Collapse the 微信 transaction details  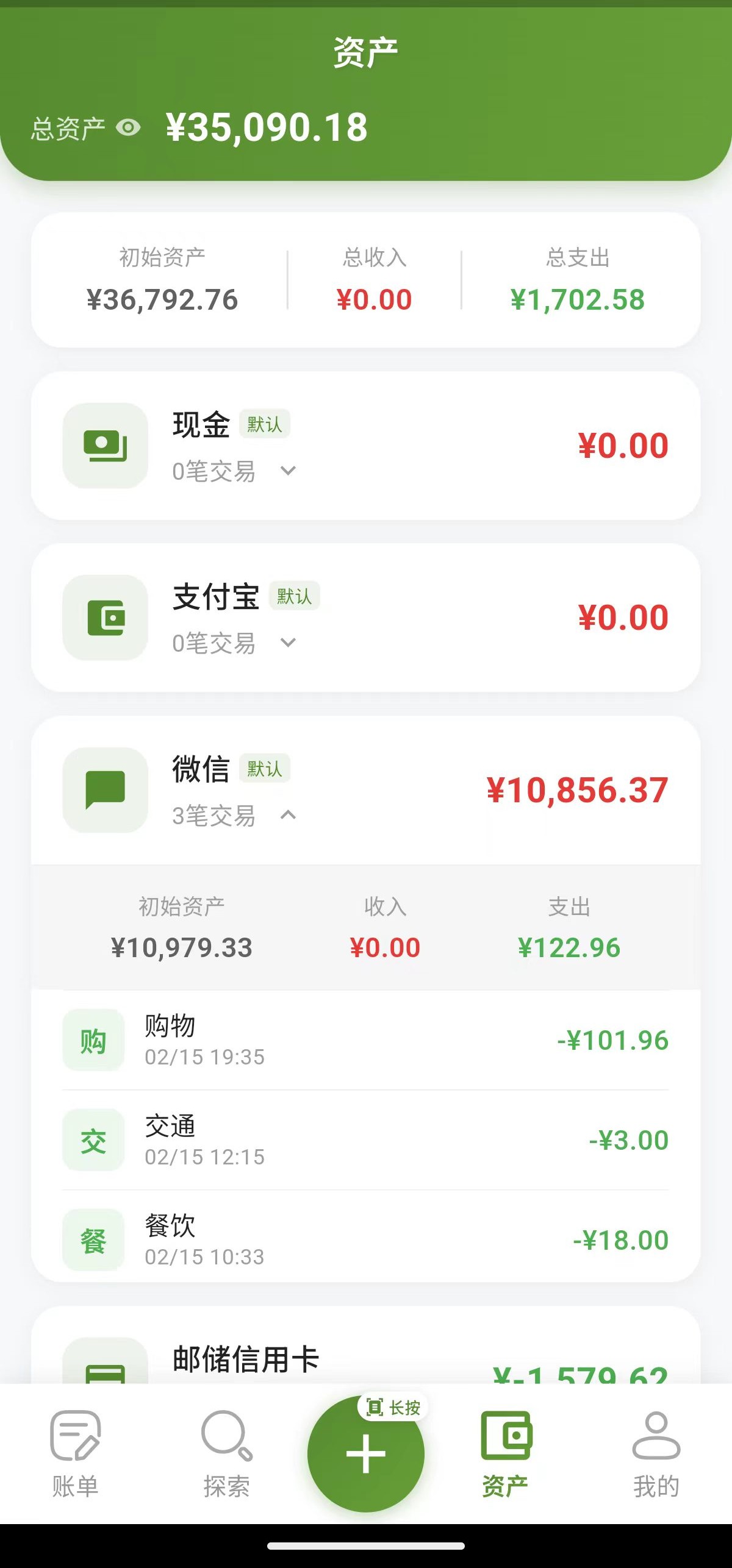(x=289, y=815)
